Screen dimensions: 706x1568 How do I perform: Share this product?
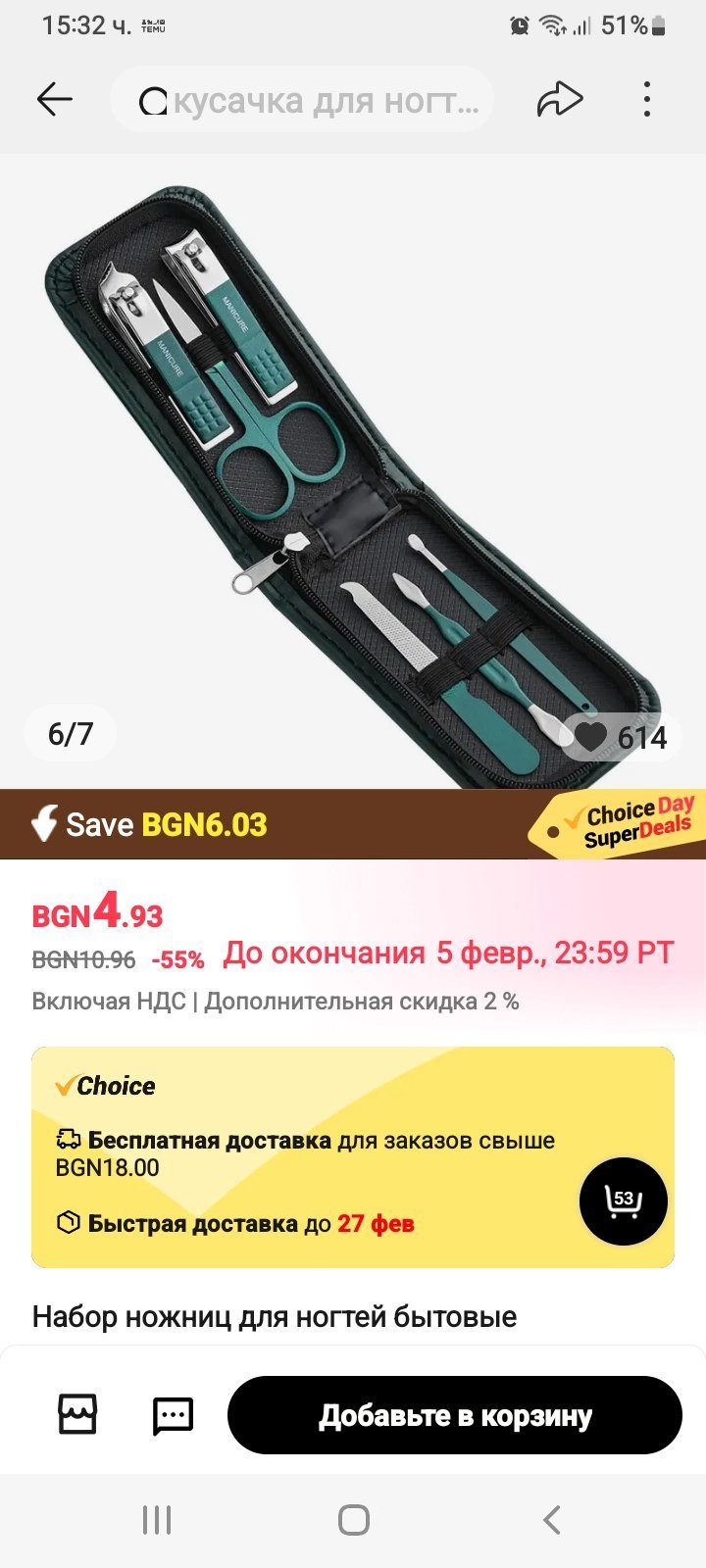click(560, 99)
